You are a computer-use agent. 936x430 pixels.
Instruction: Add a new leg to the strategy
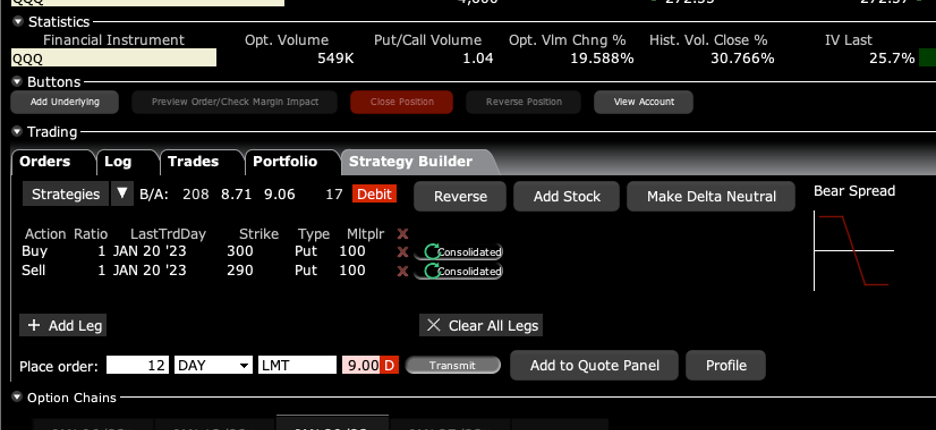(63, 325)
